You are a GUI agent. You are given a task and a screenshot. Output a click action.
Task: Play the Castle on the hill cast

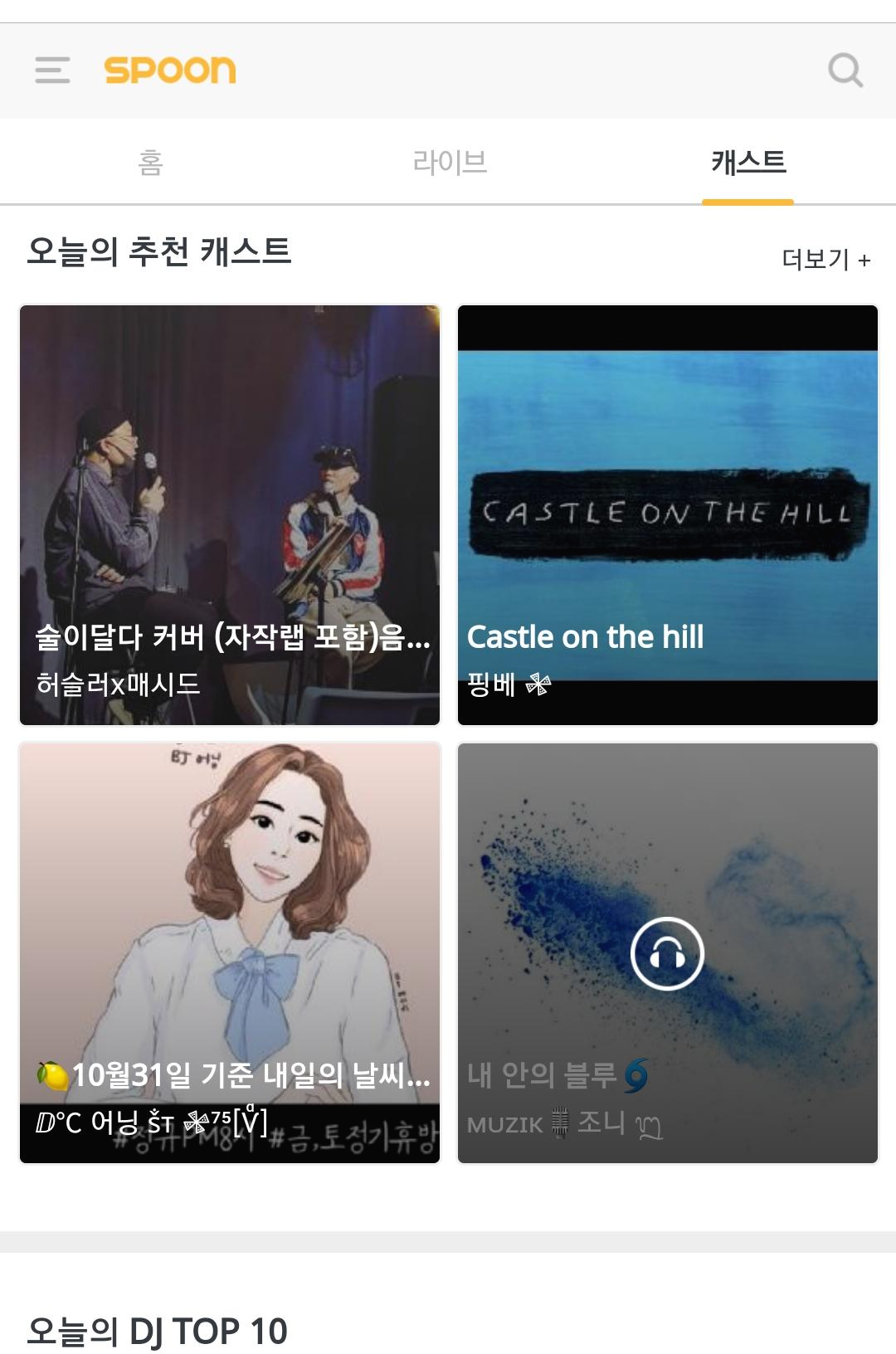point(668,515)
